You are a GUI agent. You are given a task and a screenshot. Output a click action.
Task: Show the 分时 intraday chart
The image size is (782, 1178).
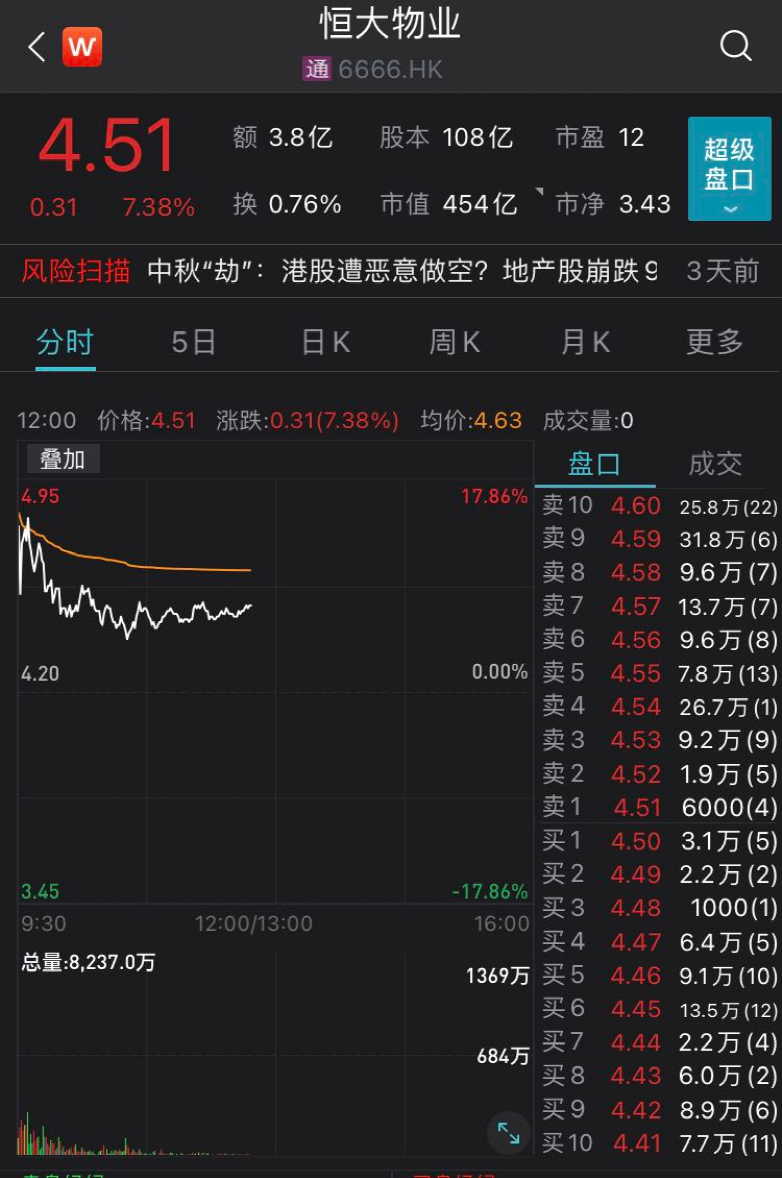click(65, 342)
